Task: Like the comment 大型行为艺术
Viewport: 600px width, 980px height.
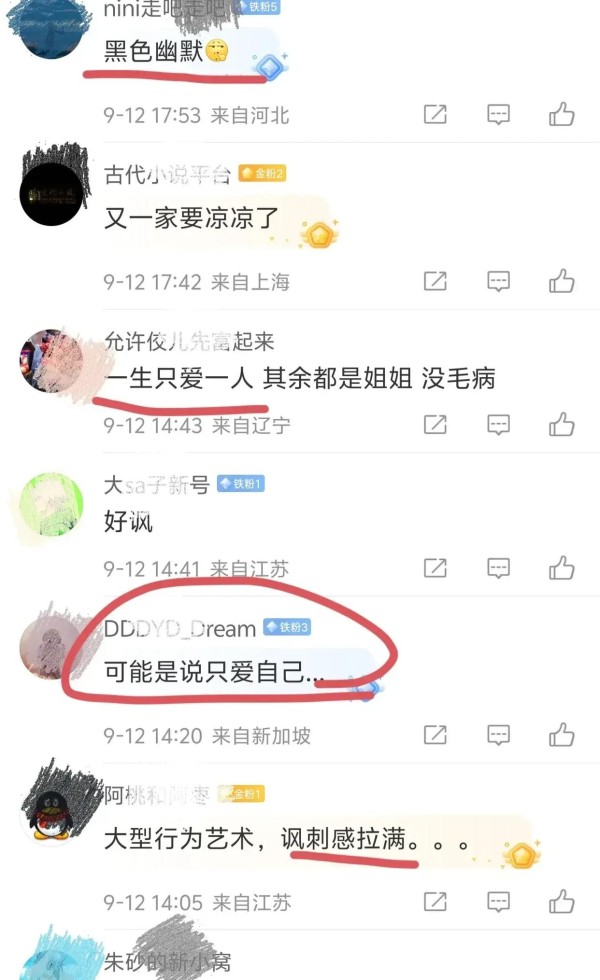Action: click(561, 901)
